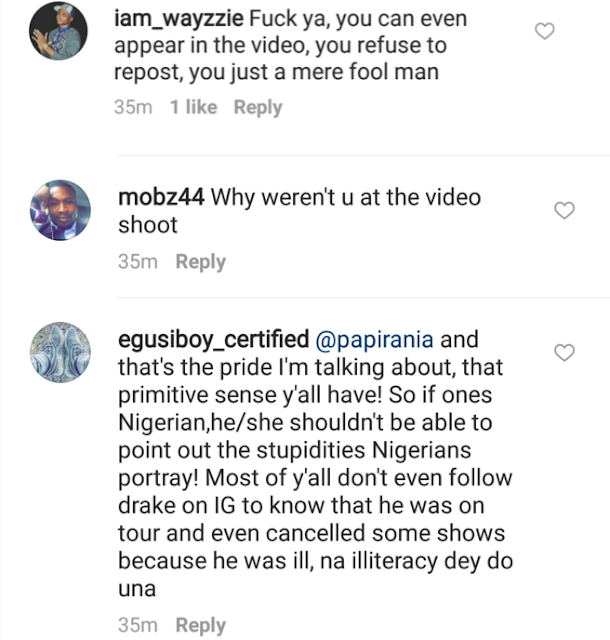
Task: Open the egusiboy_certified username
Action: coord(214,340)
